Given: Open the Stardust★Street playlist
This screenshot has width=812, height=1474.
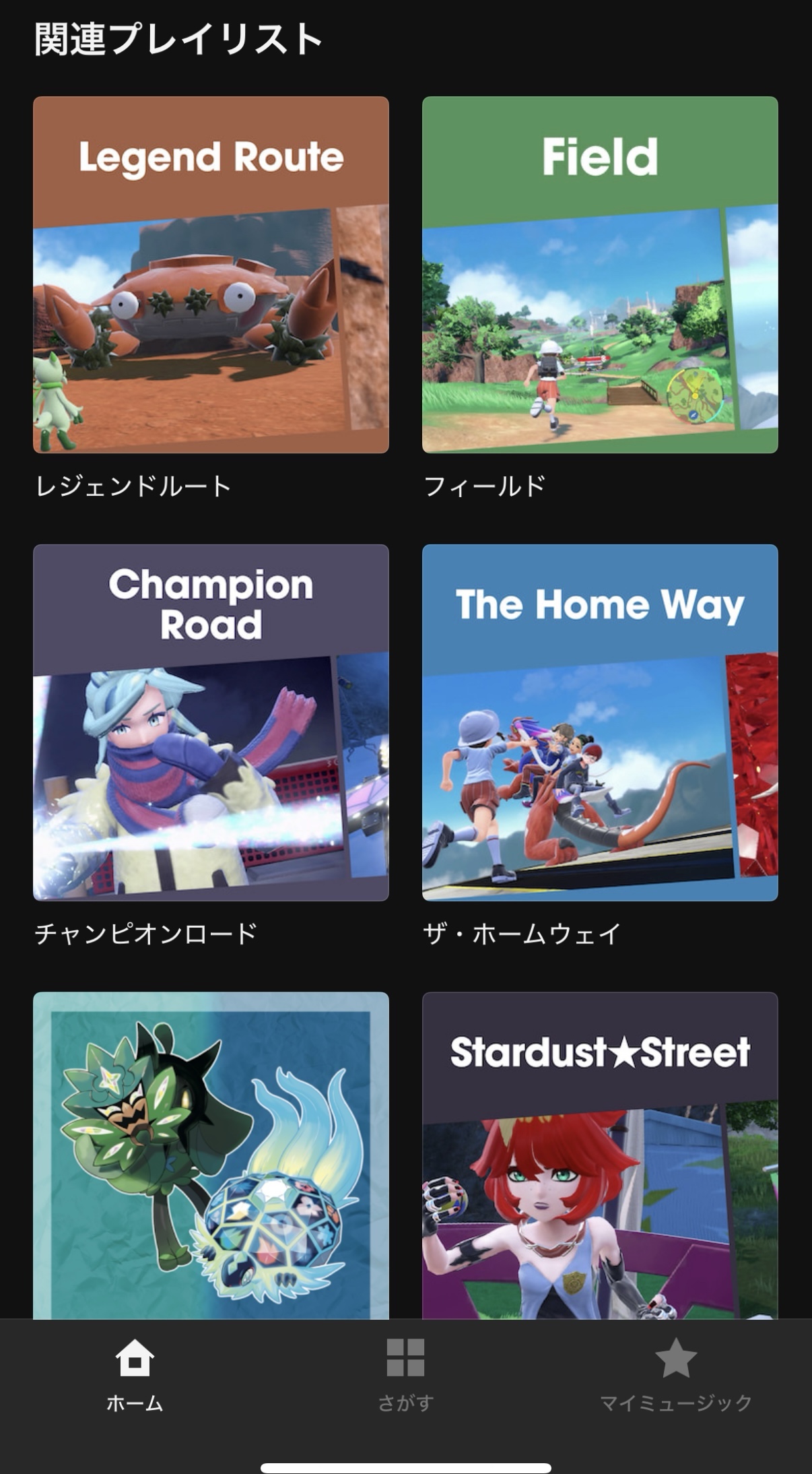Looking at the screenshot, I should (600, 1155).
